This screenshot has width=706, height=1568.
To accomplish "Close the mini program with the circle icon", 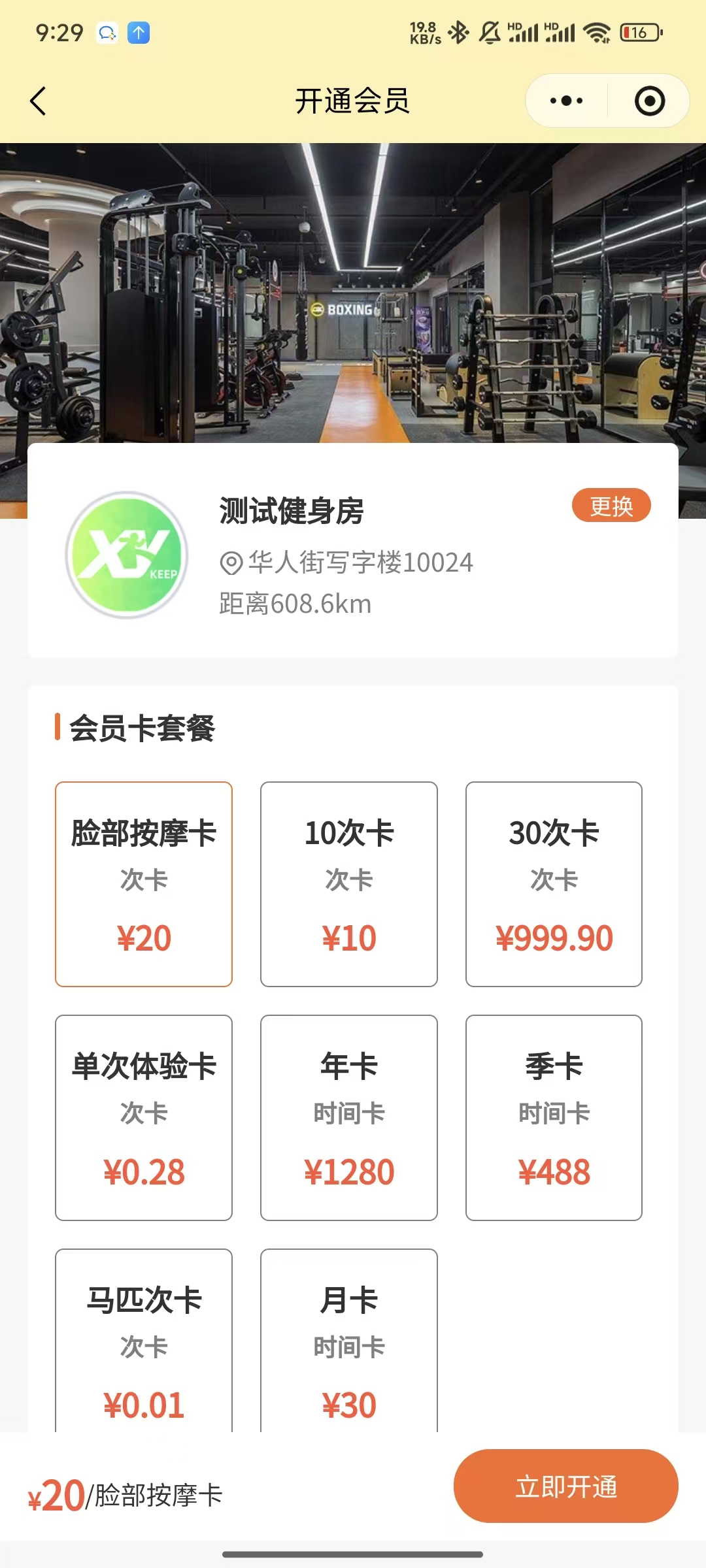I will tap(649, 101).
